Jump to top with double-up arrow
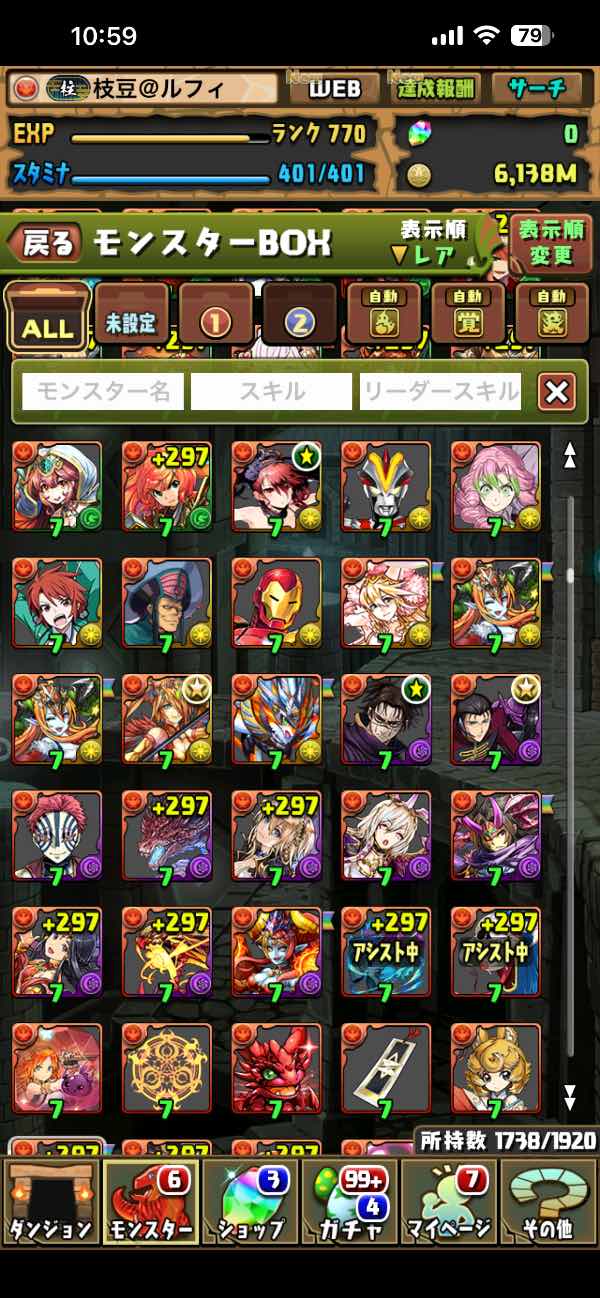600x1298 pixels. [x=569, y=456]
